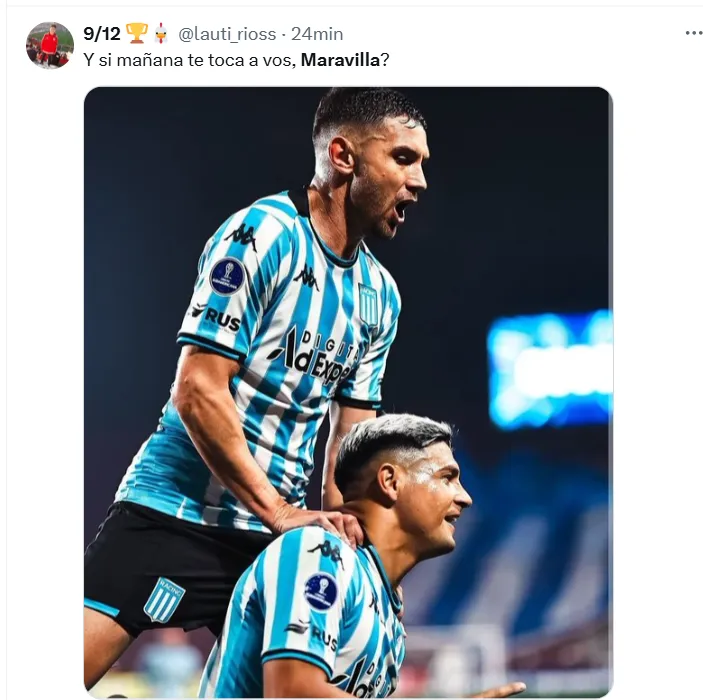Screen dimensions: 703x700
Task: Open the @lauti_rioss profile handle
Action: coord(227,34)
